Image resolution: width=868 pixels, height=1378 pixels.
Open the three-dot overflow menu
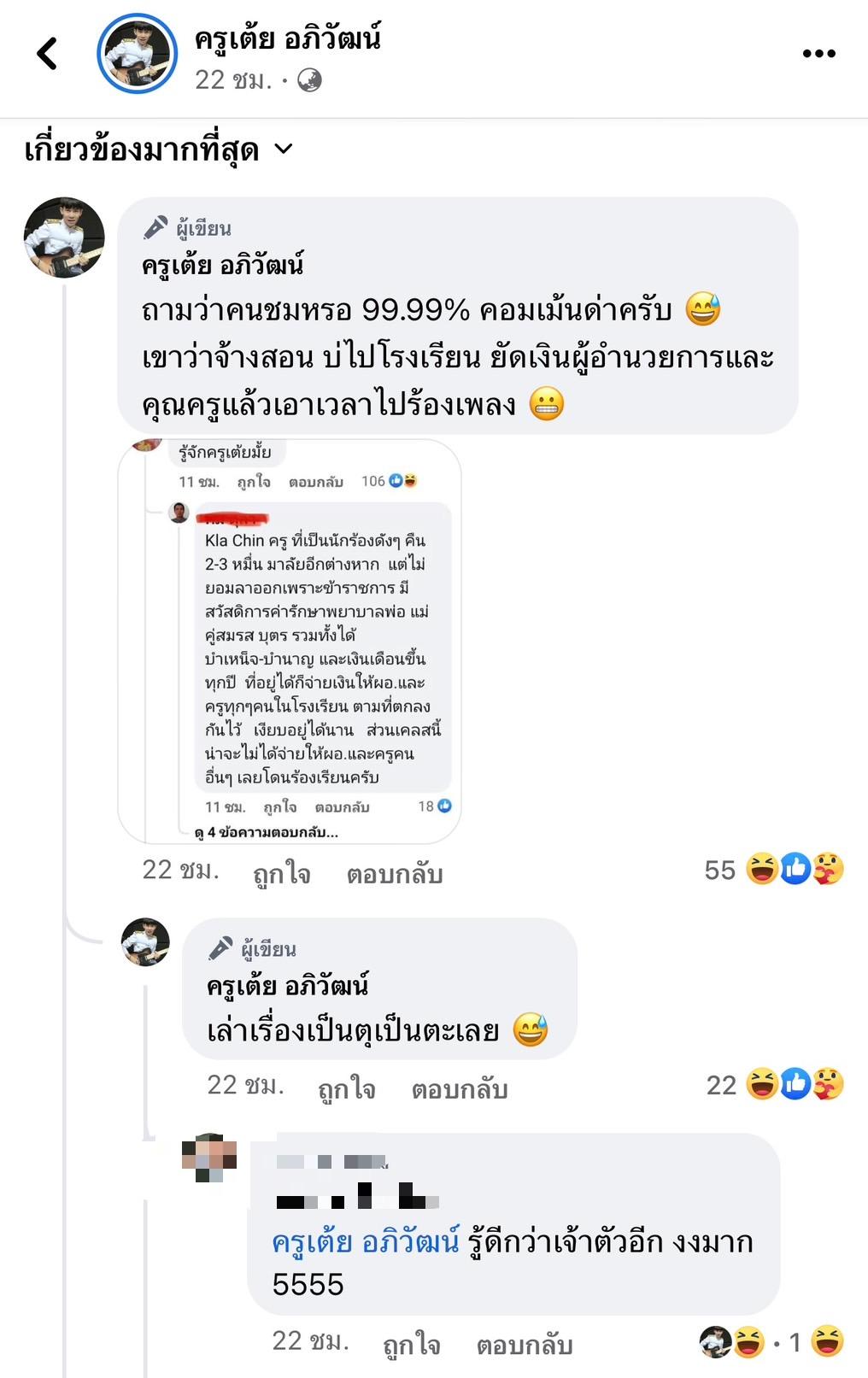(x=818, y=54)
